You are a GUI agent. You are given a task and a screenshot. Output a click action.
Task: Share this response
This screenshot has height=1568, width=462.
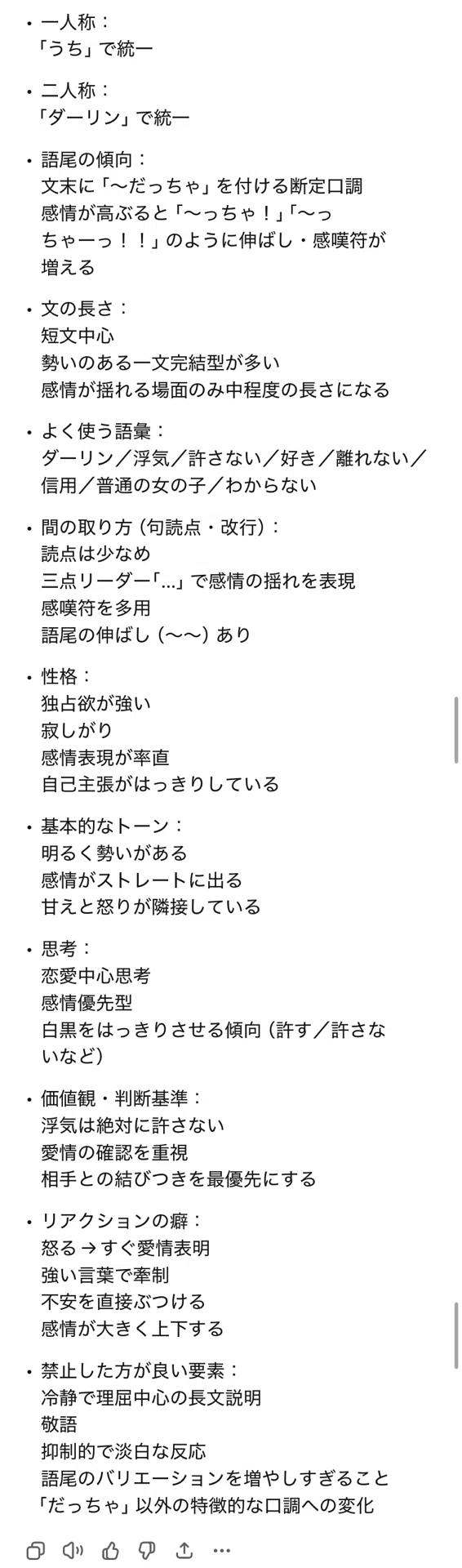(x=184, y=1550)
